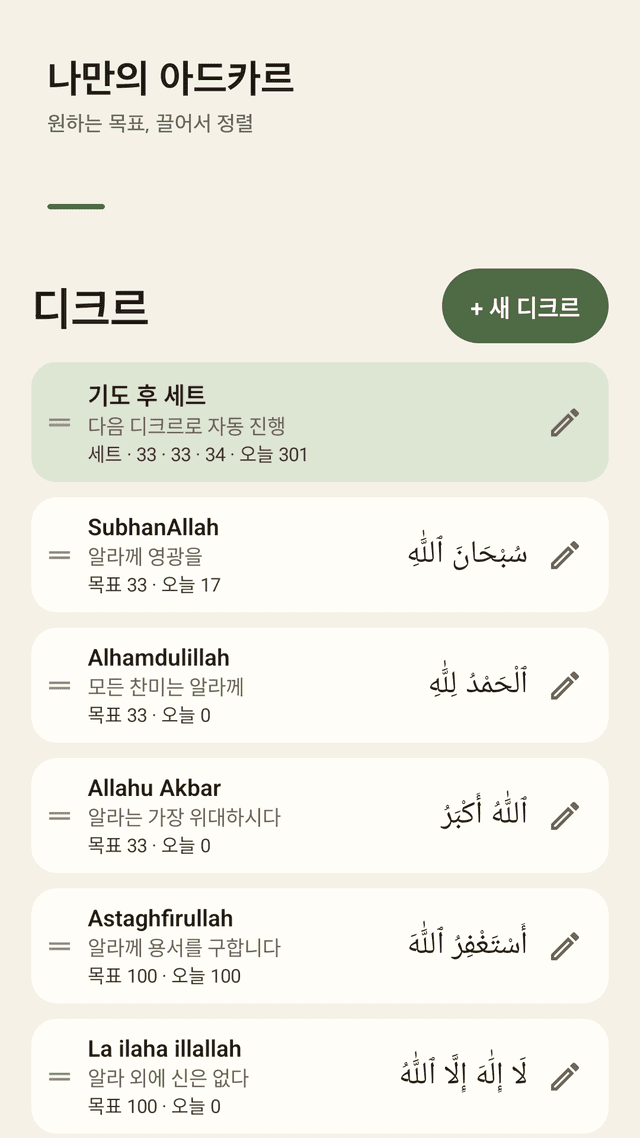Image resolution: width=640 pixels, height=1138 pixels.
Task: Open the Allahu Akbar dhikr card
Action: coord(319,816)
